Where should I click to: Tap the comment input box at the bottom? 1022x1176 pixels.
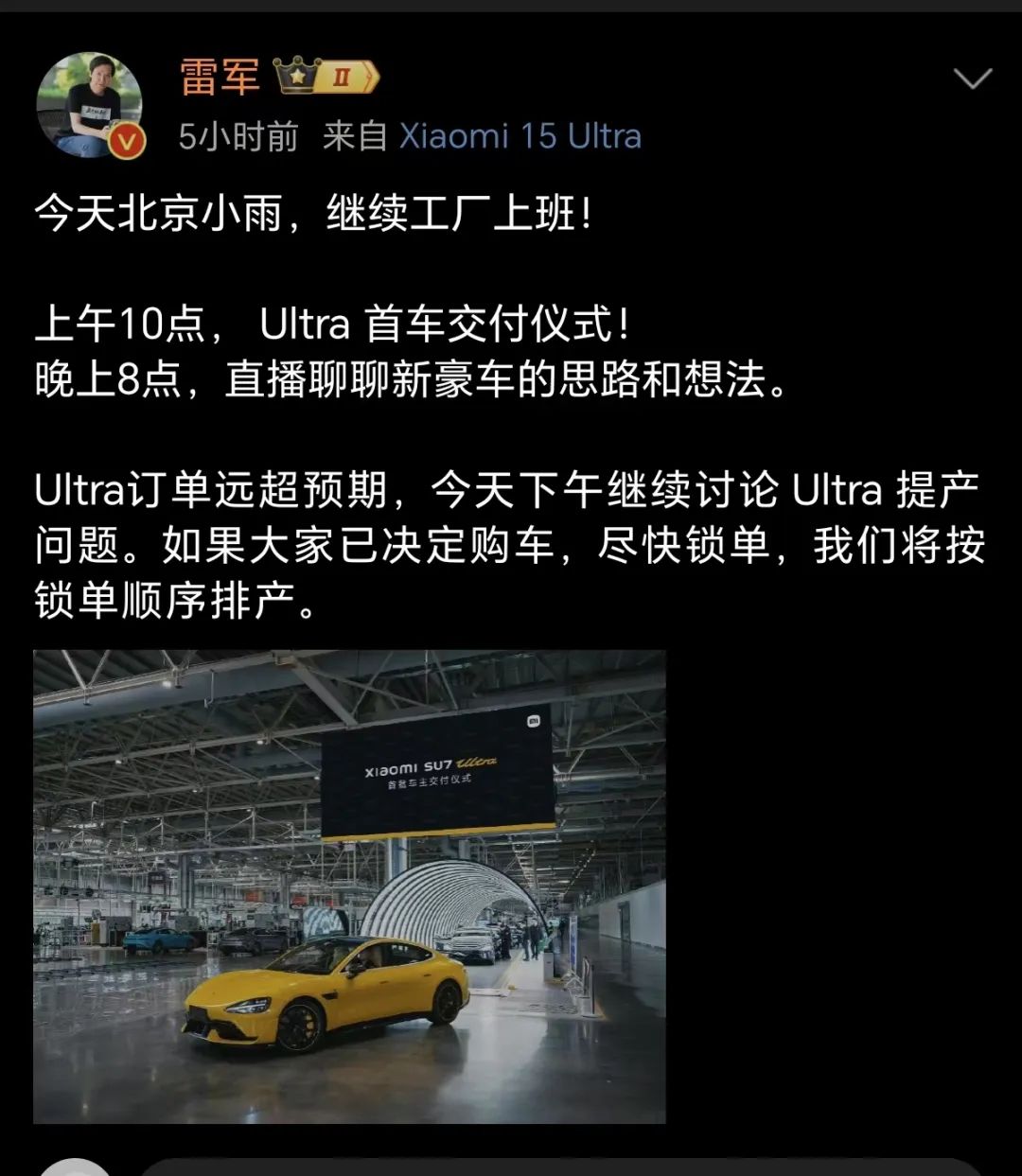pos(558,1167)
